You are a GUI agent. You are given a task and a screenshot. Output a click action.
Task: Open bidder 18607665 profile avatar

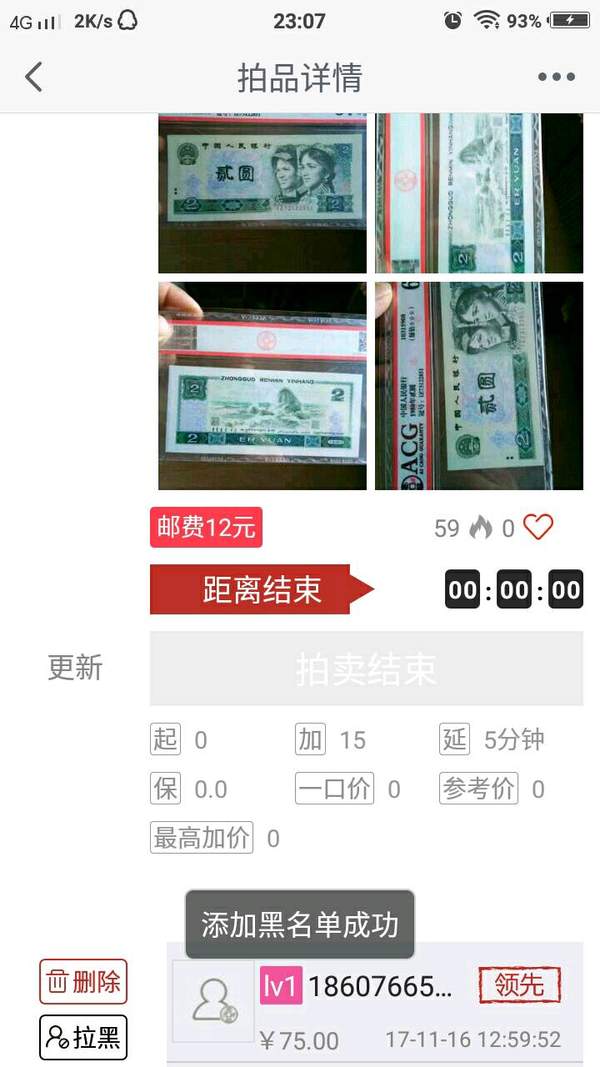point(211,1000)
